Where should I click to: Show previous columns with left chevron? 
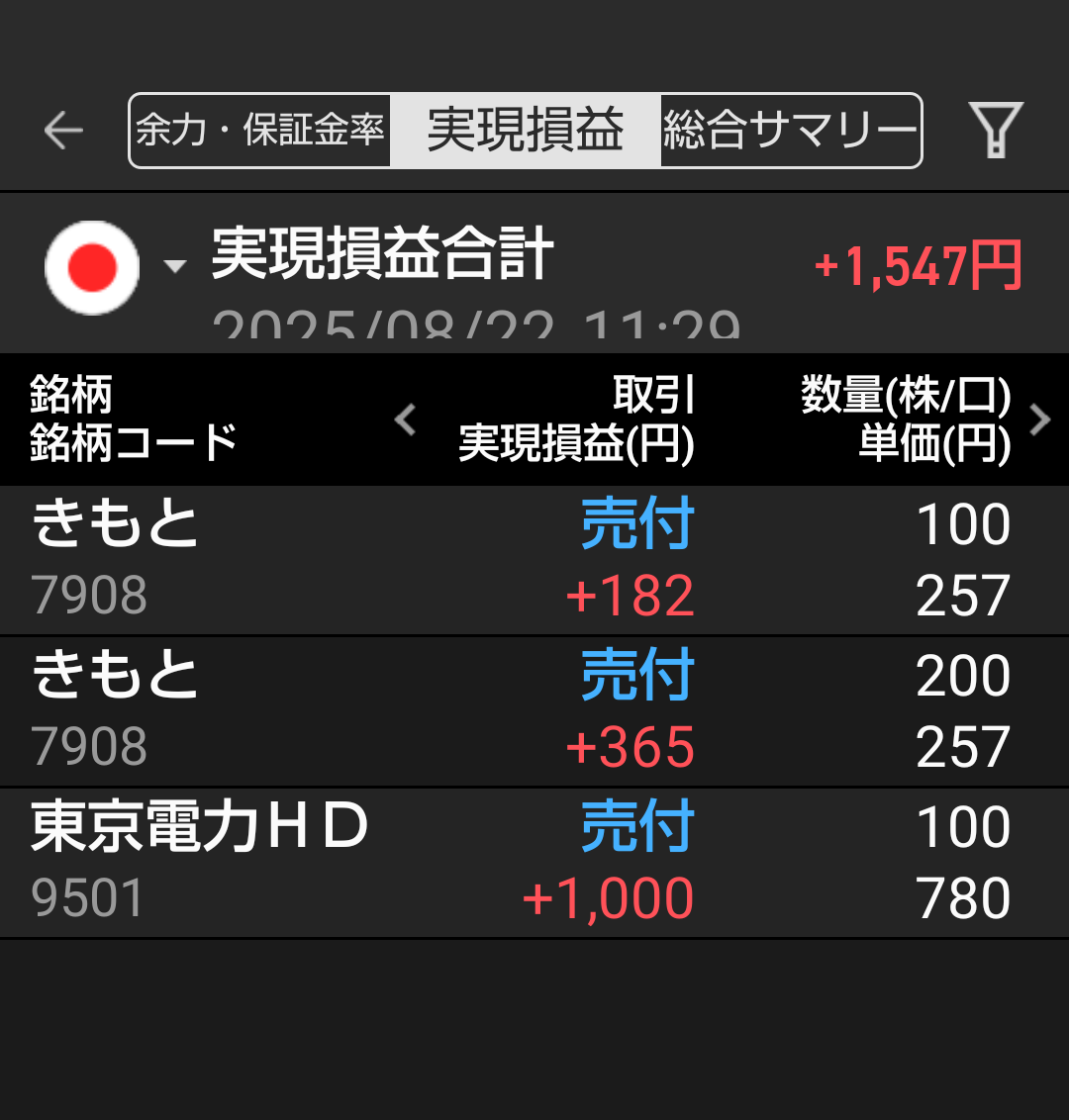click(x=405, y=420)
